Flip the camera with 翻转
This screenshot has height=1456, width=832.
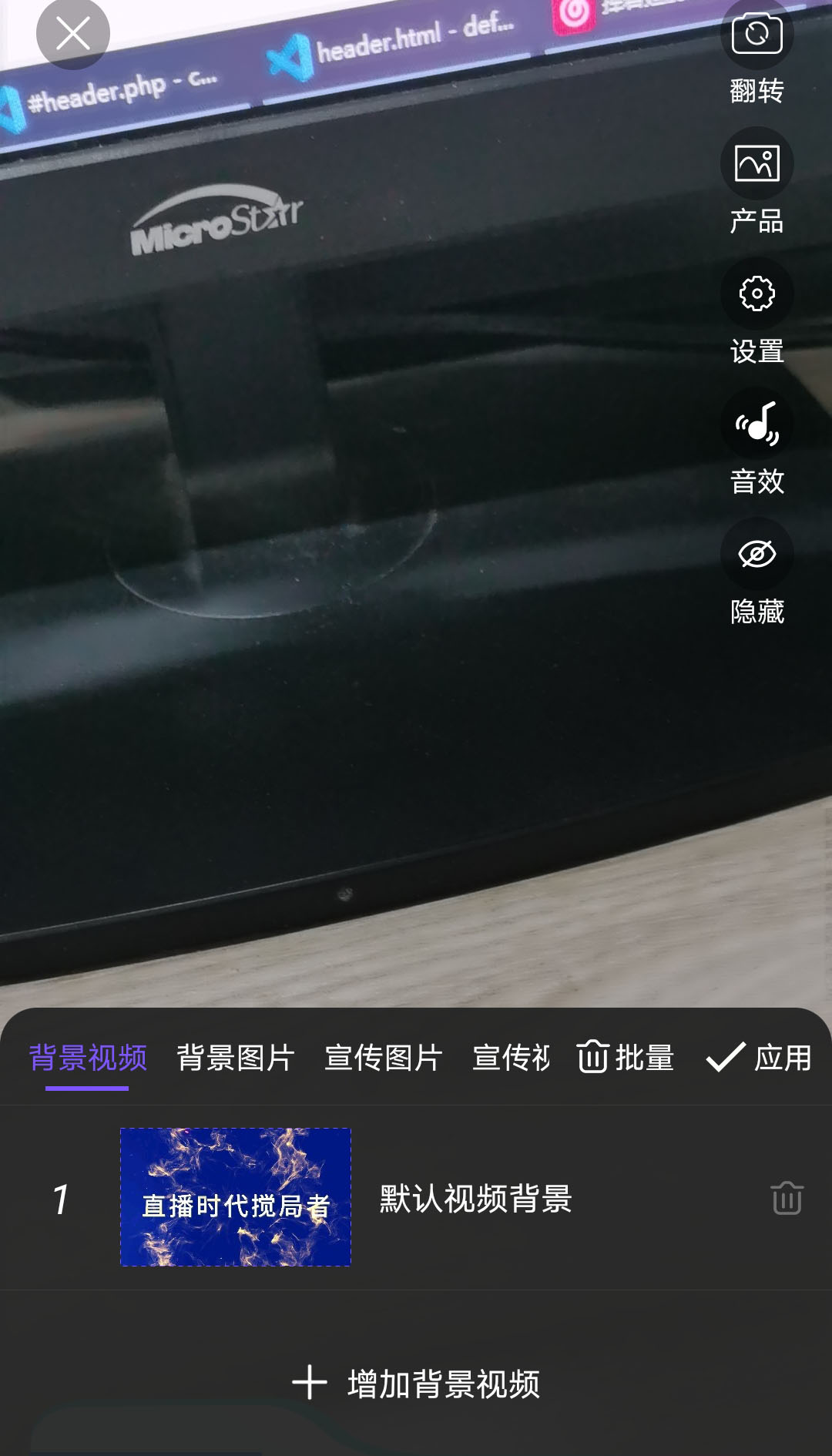click(757, 35)
